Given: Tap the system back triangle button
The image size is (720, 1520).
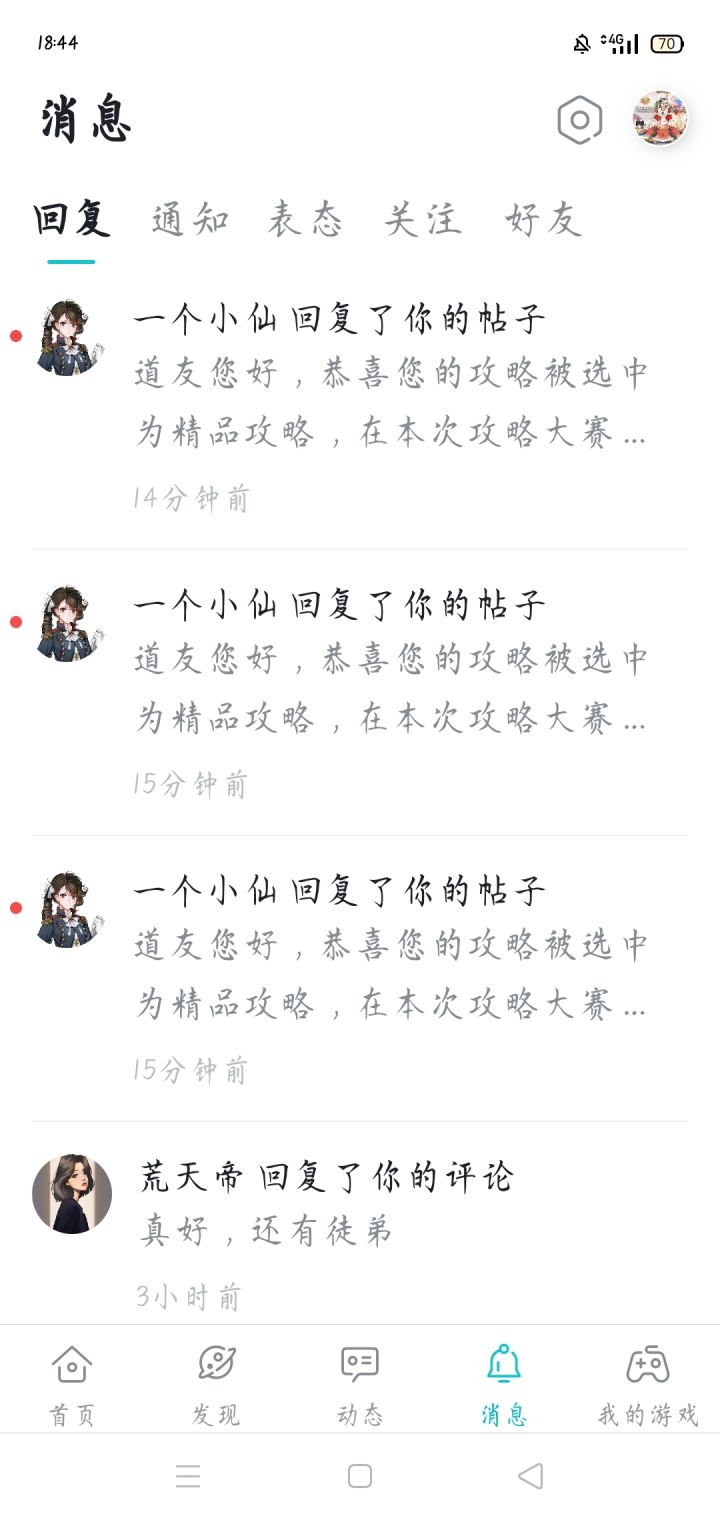Looking at the screenshot, I should pyautogui.click(x=531, y=1476).
